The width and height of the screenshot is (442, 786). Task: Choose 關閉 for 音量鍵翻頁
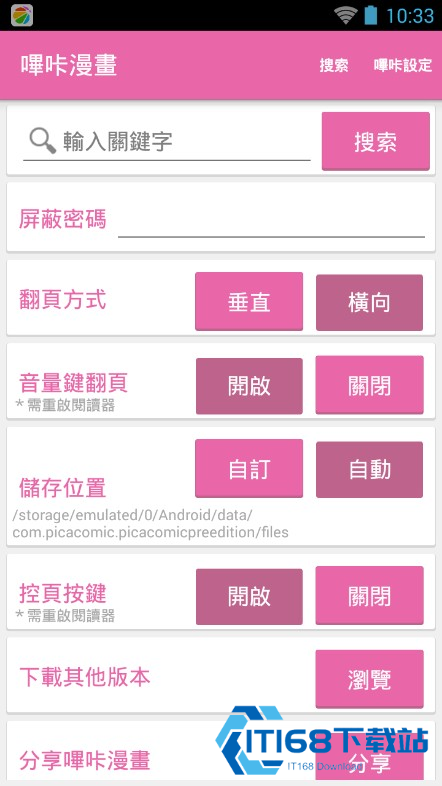pyautogui.click(x=369, y=385)
